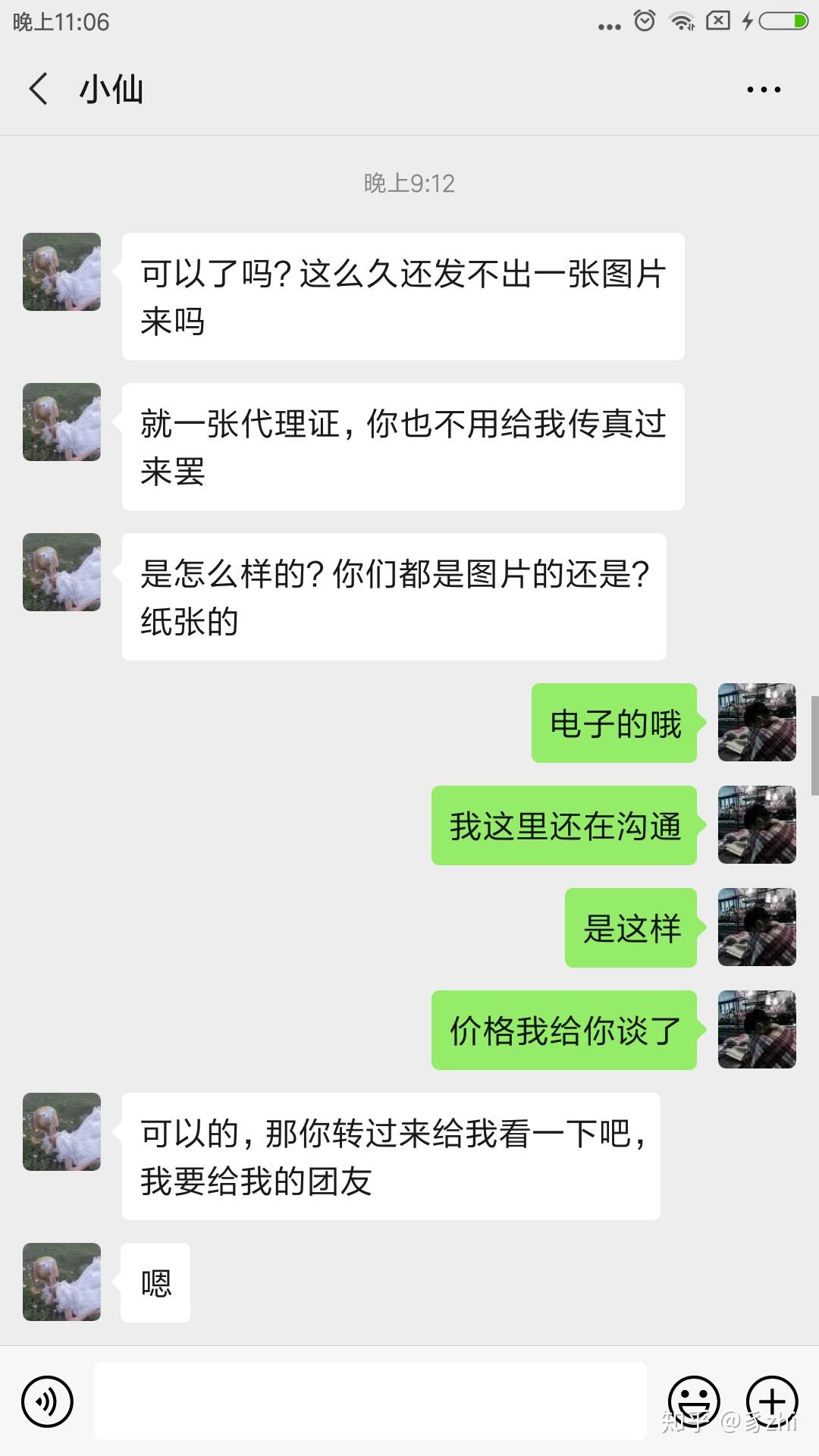Go back from the 小仙 chat
Viewport: 819px width, 1456px height.
pyautogui.click(x=38, y=89)
